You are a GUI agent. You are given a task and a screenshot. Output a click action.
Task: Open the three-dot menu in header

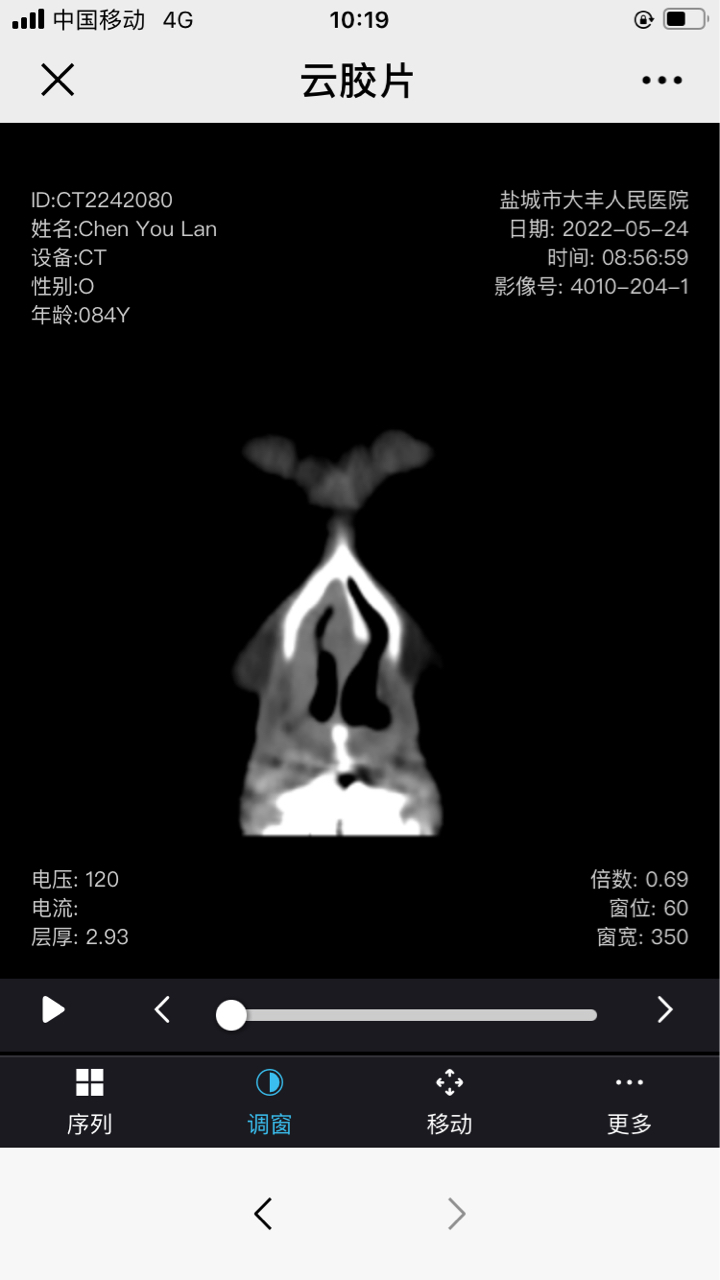pos(662,81)
